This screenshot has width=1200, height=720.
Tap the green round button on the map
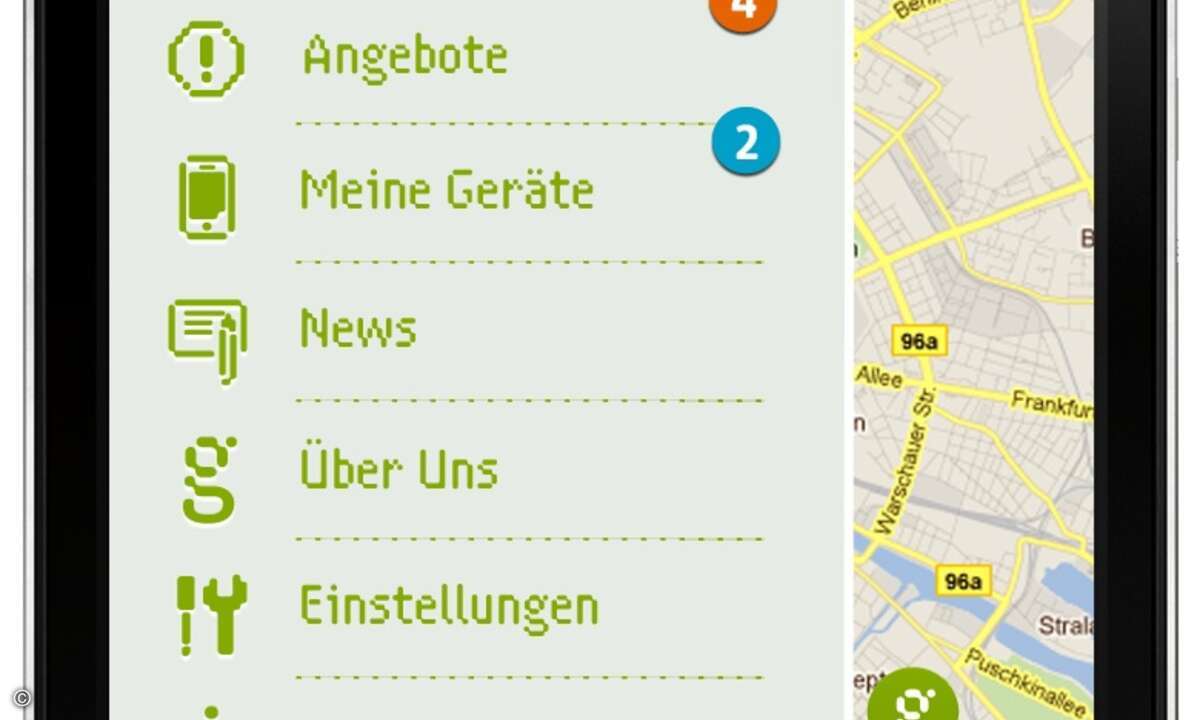(x=911, y=700)
